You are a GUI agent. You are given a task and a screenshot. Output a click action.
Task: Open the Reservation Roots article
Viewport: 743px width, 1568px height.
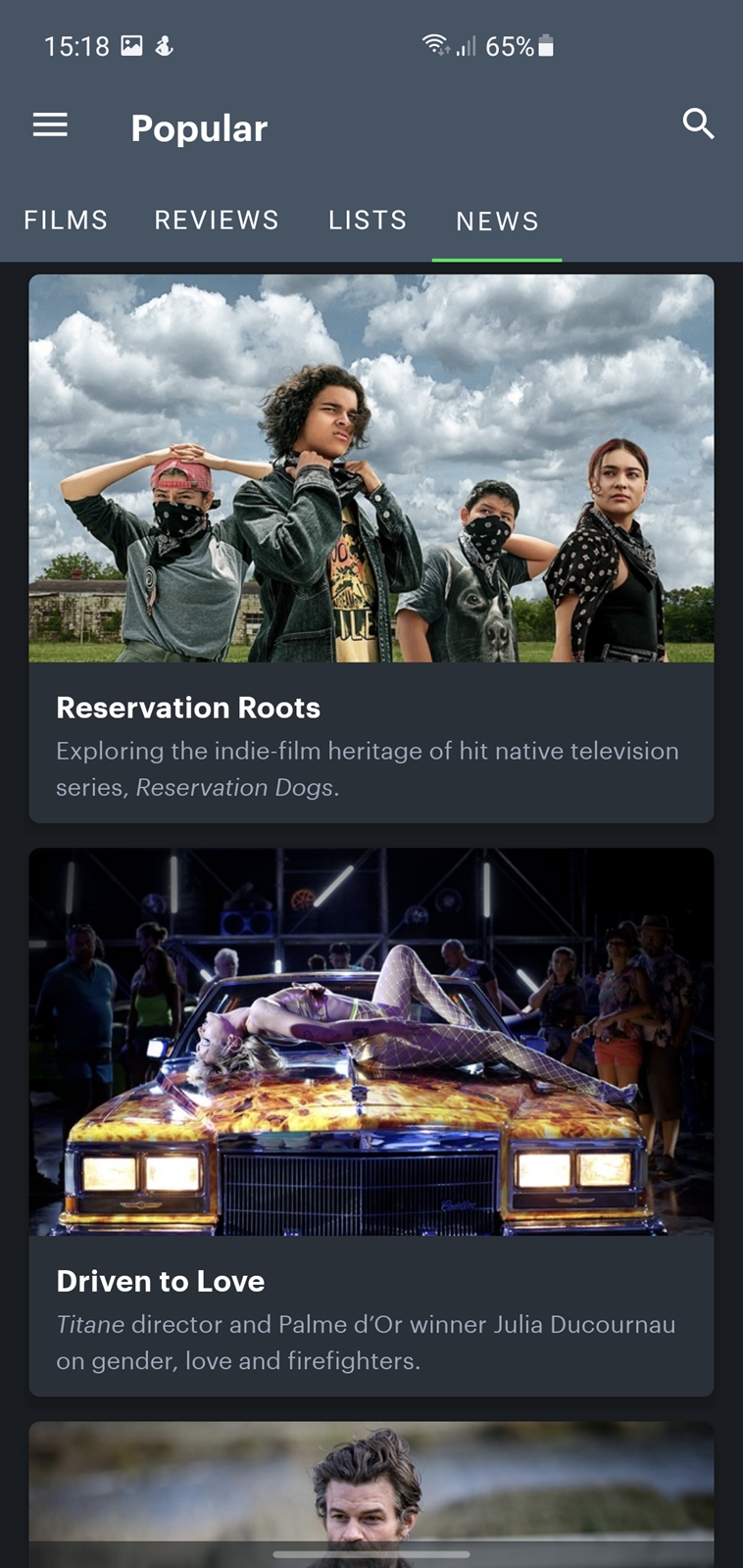point(371,549)
